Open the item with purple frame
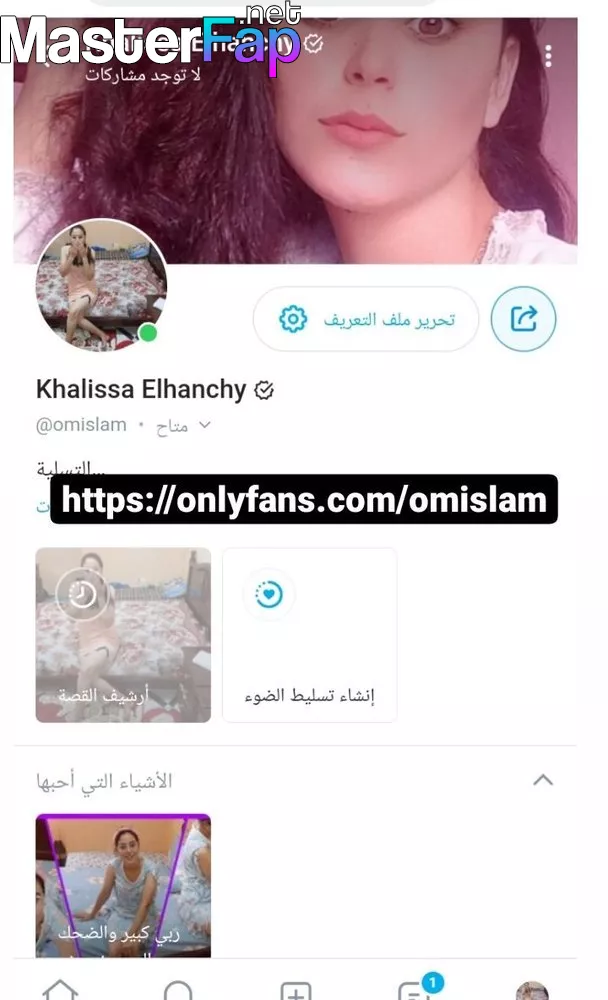Screen dimensions: 608x1000 pos(123,885)
